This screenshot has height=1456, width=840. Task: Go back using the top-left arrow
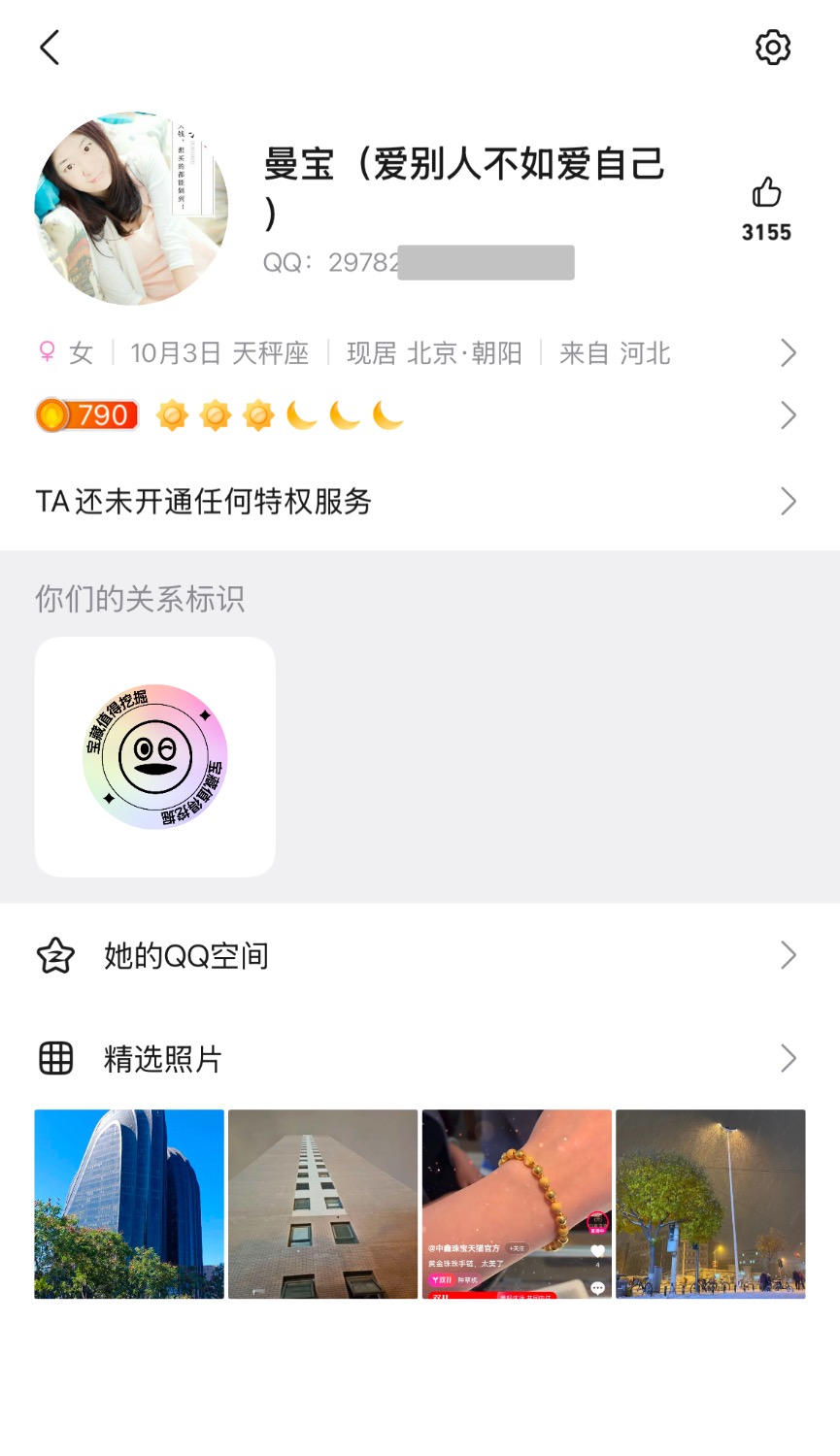[x=50, y=47]
